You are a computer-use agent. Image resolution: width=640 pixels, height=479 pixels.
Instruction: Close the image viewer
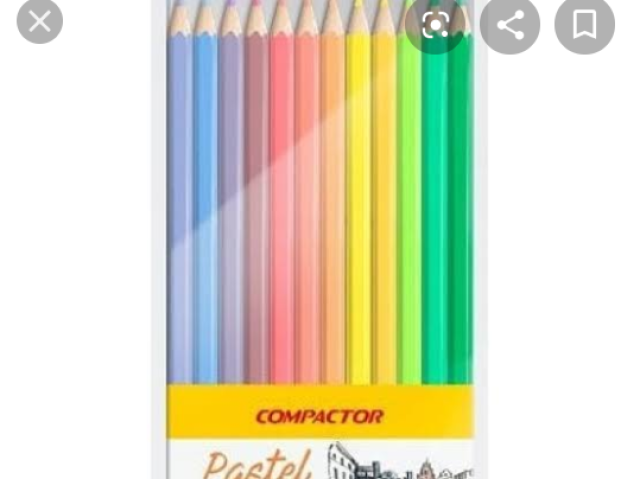point(40,22)
